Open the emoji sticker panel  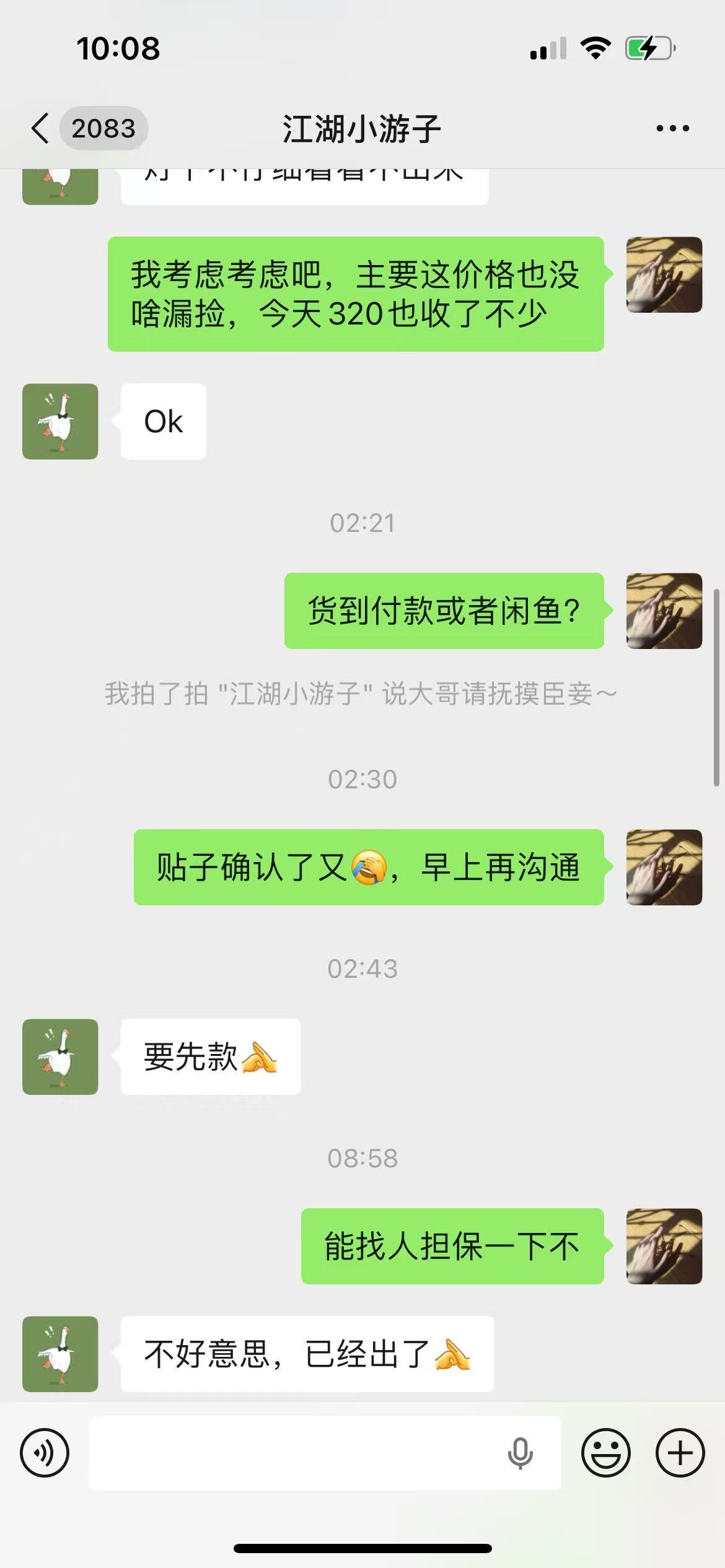pyautogui.click(x=605, y=1453)
